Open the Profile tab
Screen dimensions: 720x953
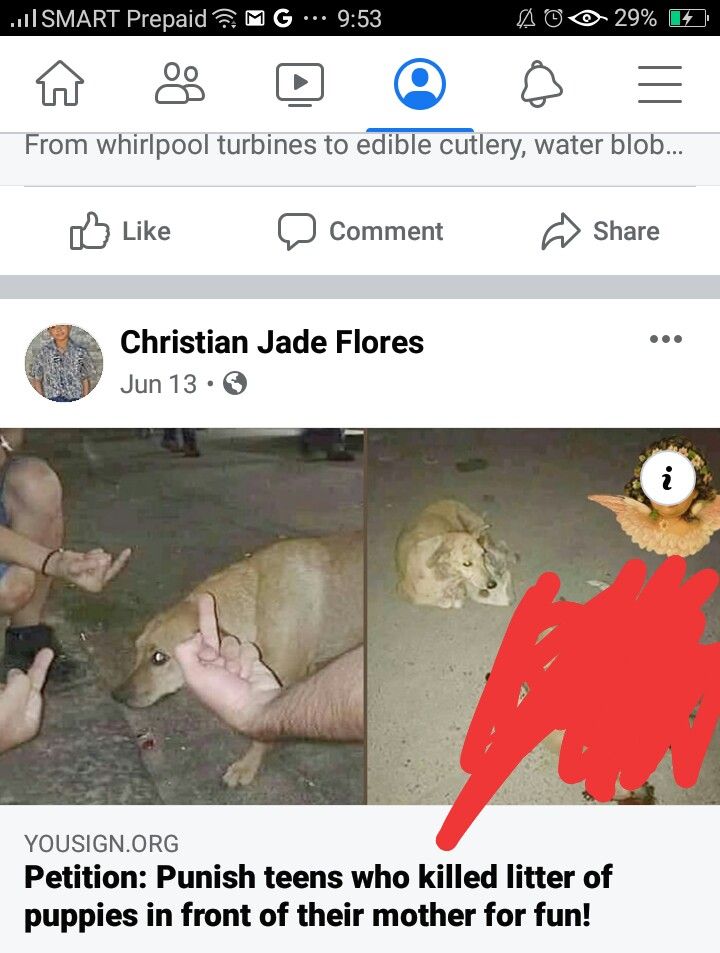tap(419, 84)
